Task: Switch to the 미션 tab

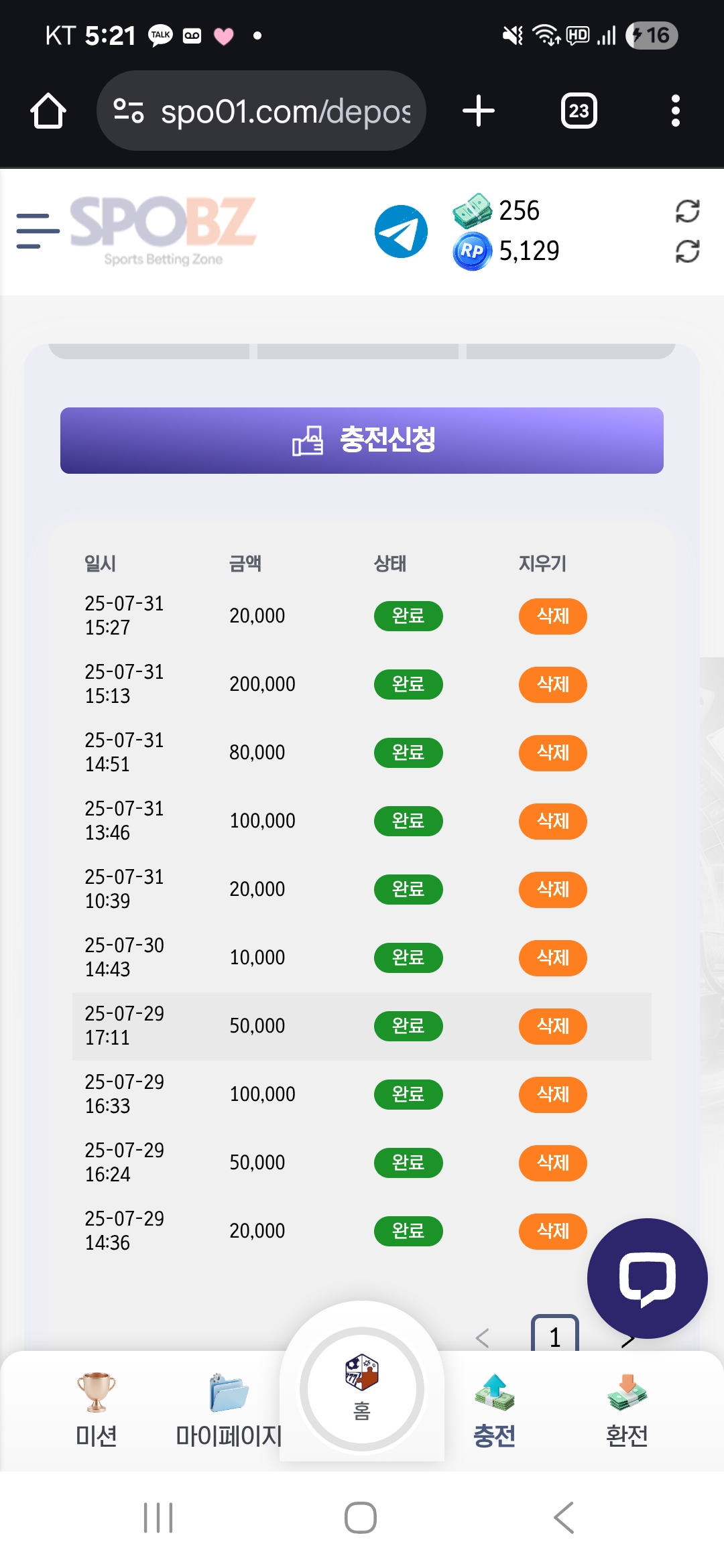Action: point(97,1407)
